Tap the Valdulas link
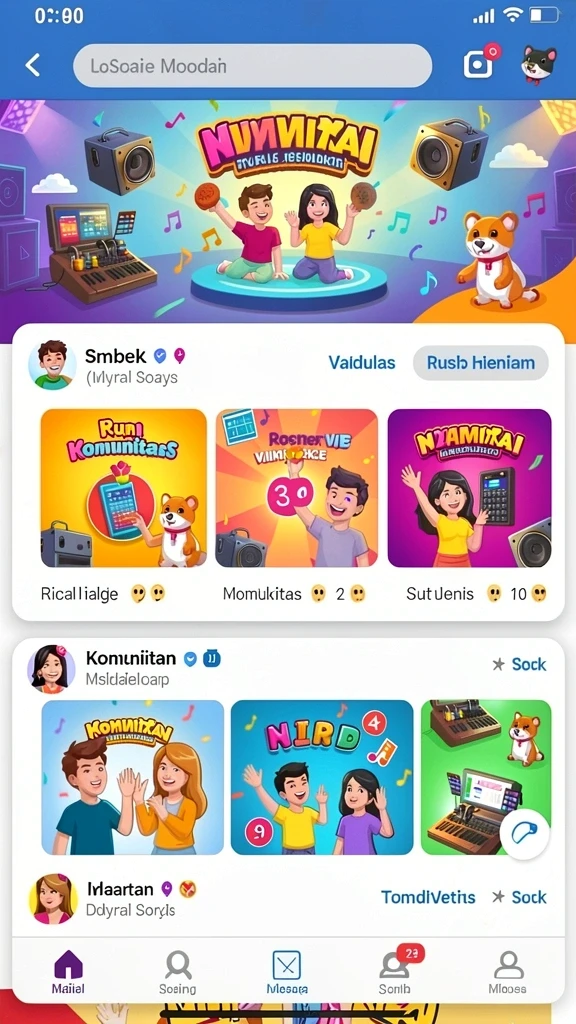Image resolution: width=576 pixels, height=1024 pixels. (362, 362)
